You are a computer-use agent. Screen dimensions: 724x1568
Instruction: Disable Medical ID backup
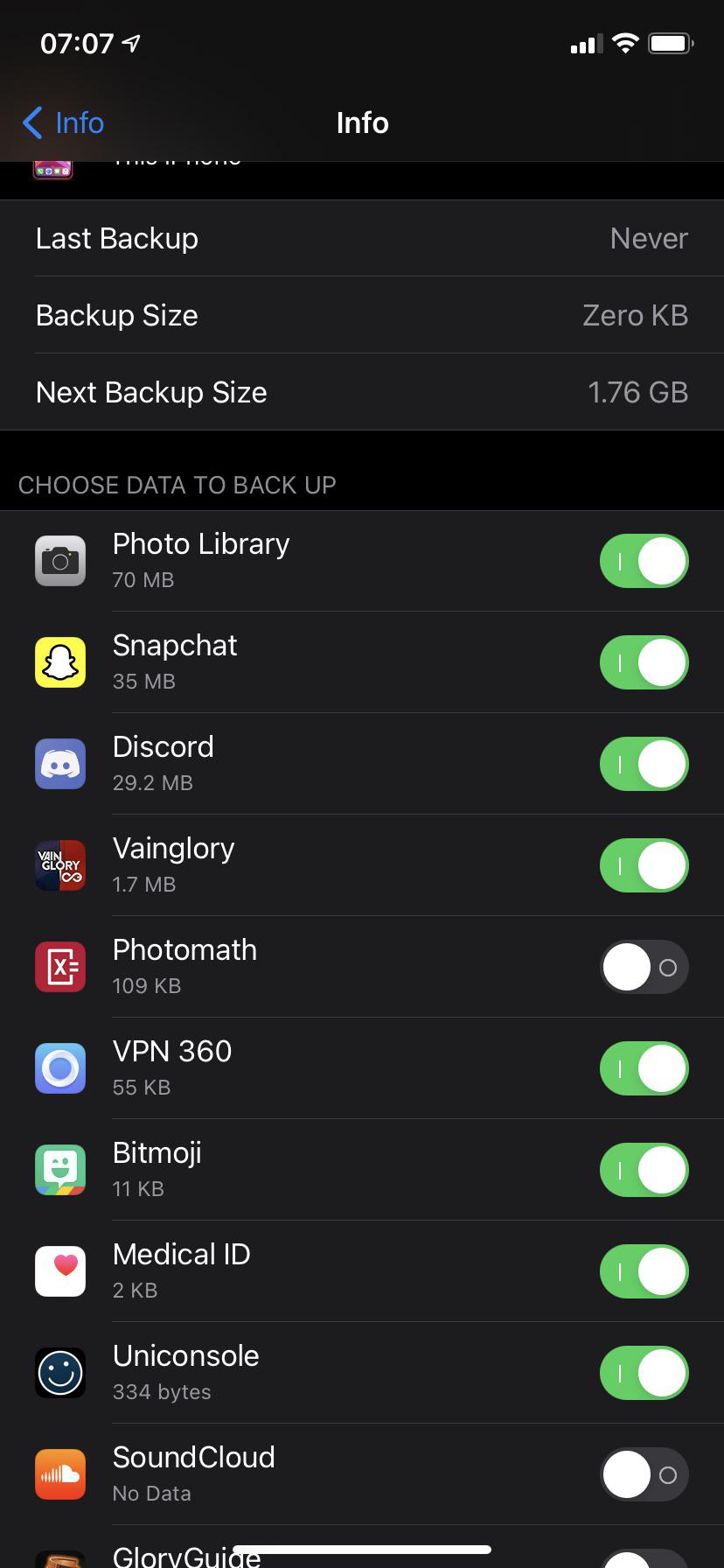pos(644,1271)
